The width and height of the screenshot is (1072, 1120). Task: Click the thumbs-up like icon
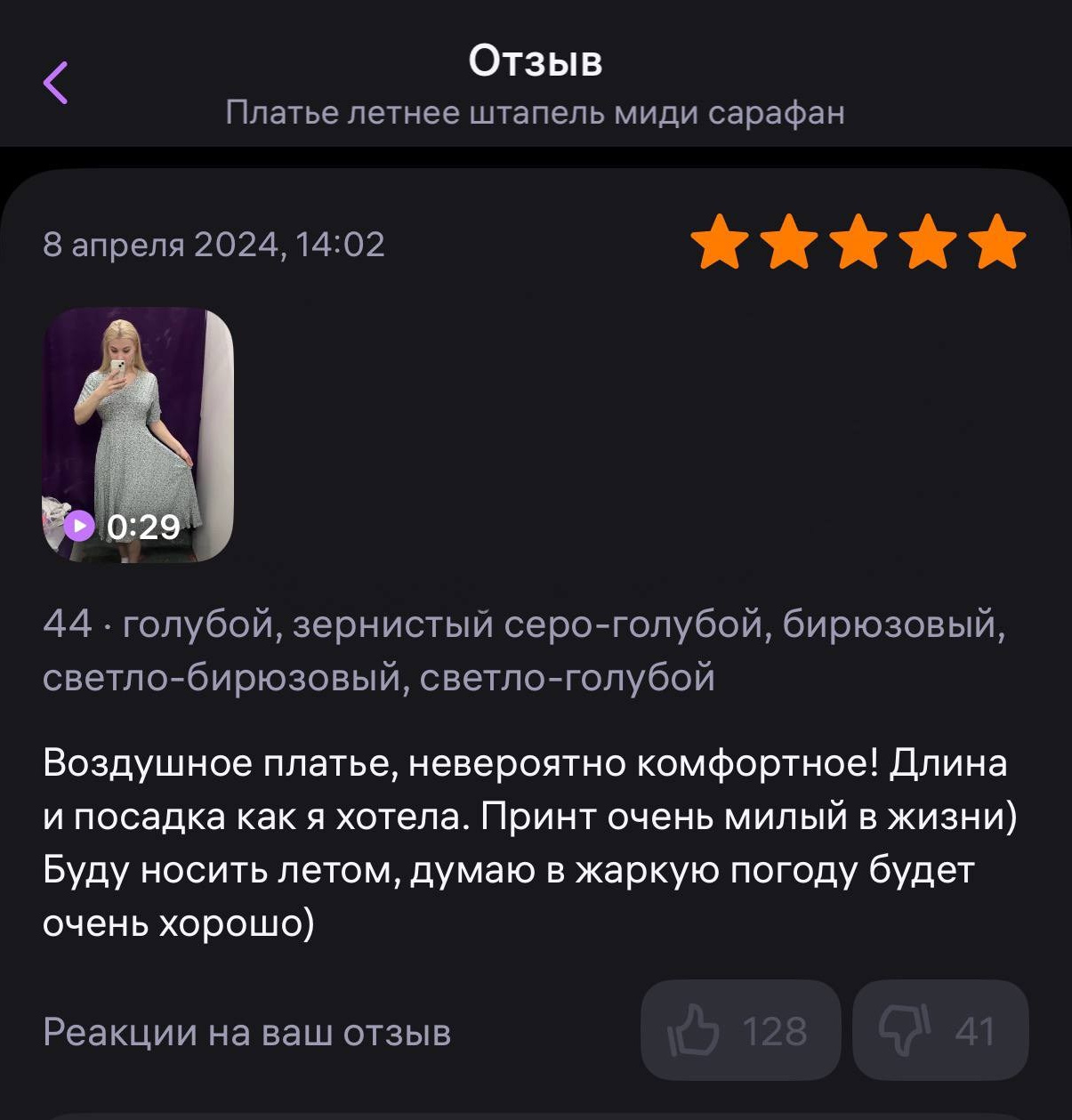697,1030
